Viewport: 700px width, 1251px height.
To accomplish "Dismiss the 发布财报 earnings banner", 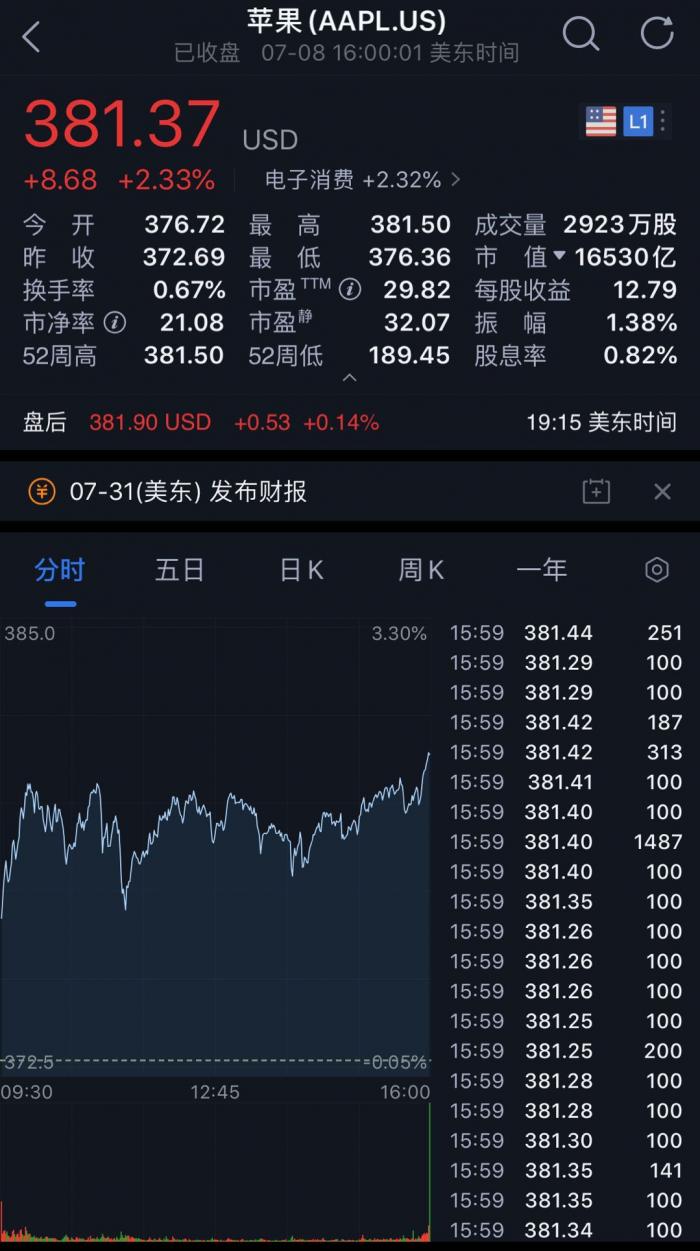I will point(662,491).
